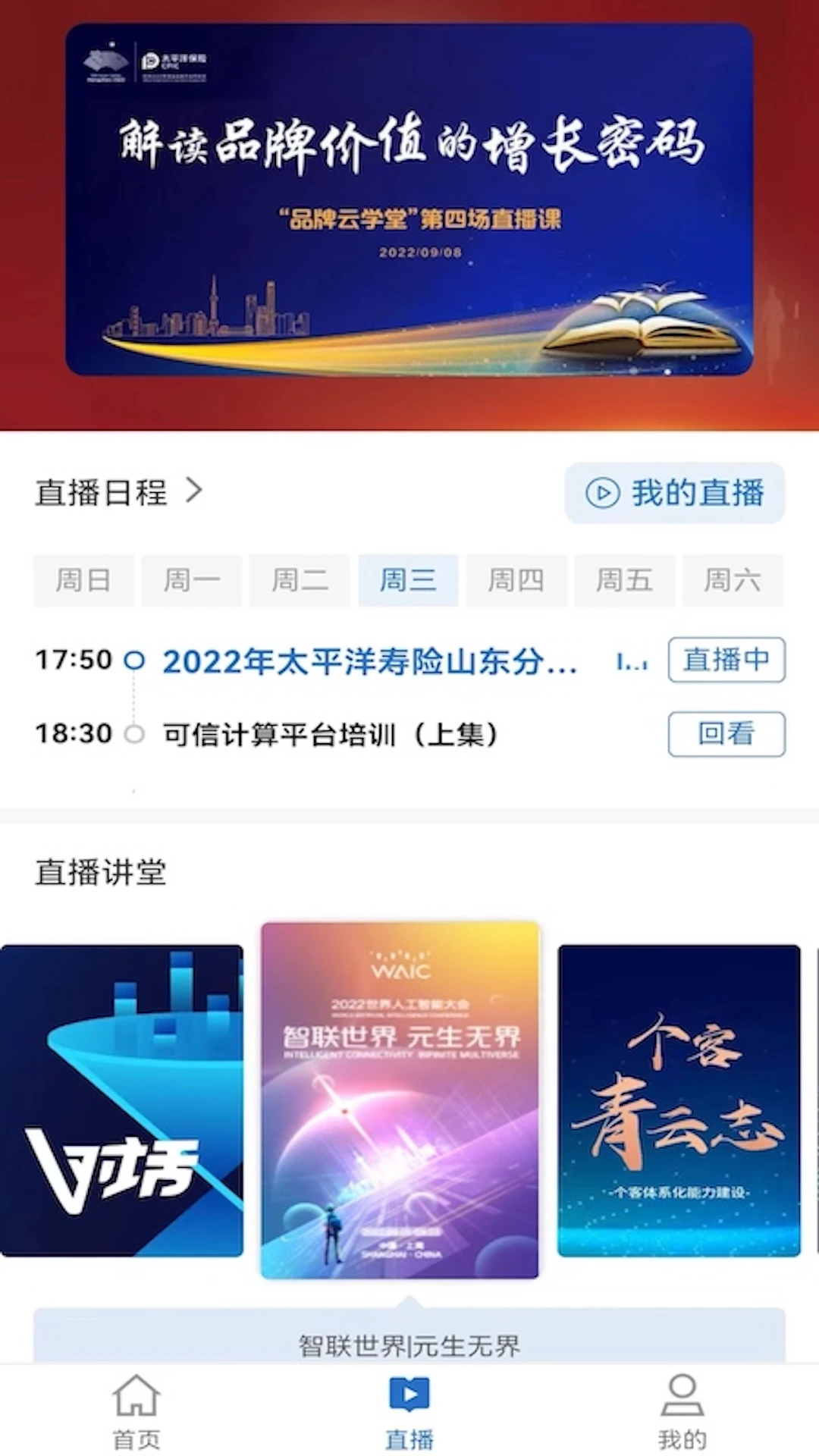
Task: Select the 周三 day tab
Action: pyautogui.click(x=408, y=581)
